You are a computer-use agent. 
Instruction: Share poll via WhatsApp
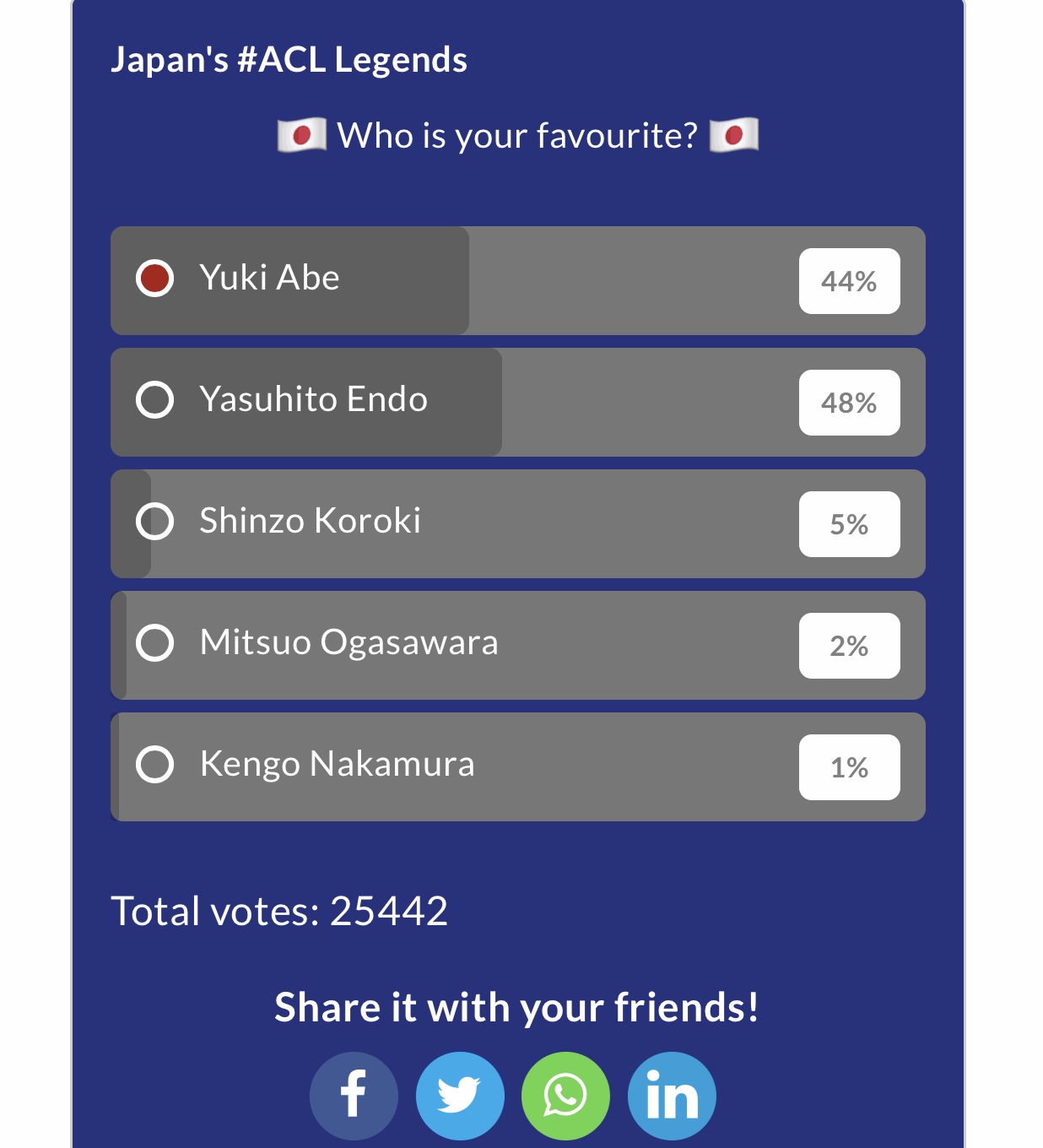565,1096
